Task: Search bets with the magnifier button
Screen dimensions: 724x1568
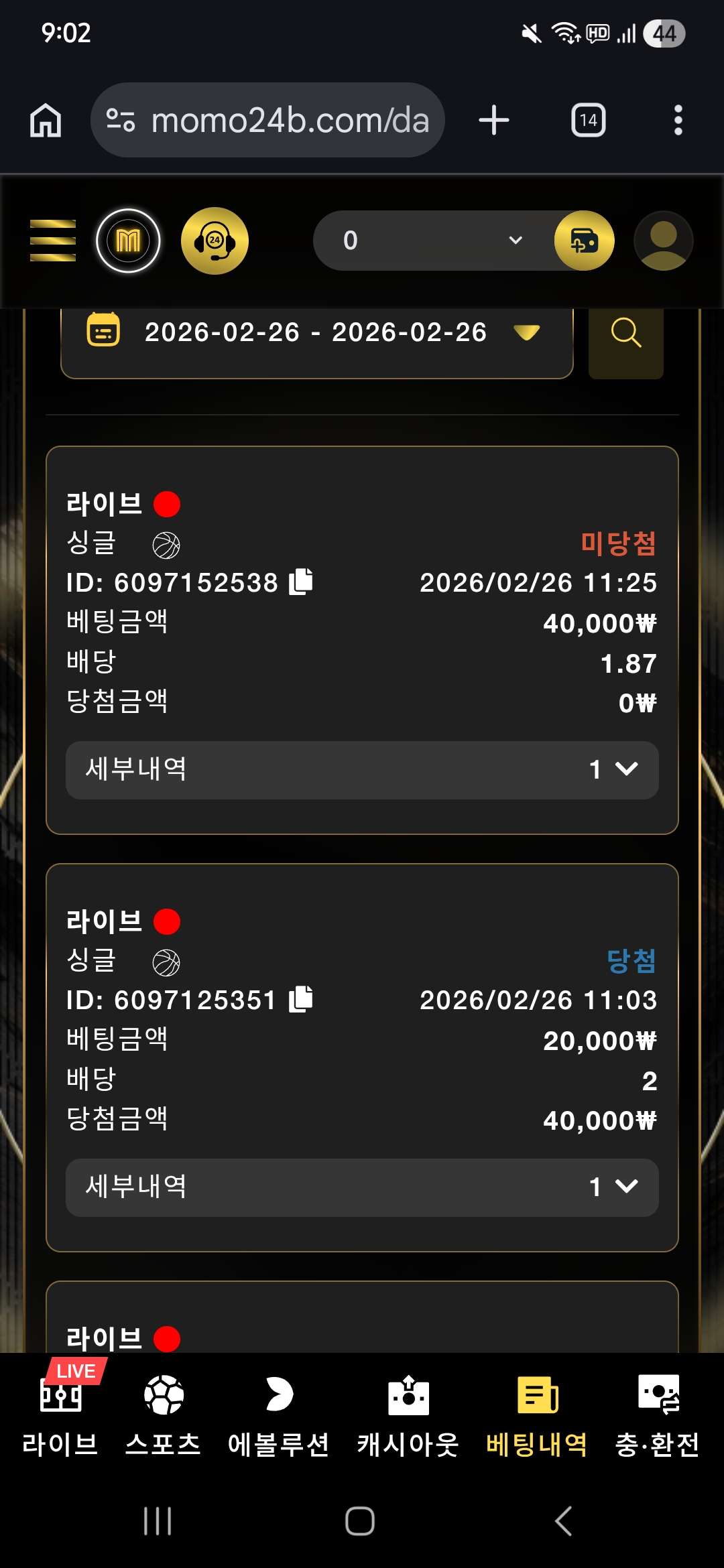Action: 625,333
